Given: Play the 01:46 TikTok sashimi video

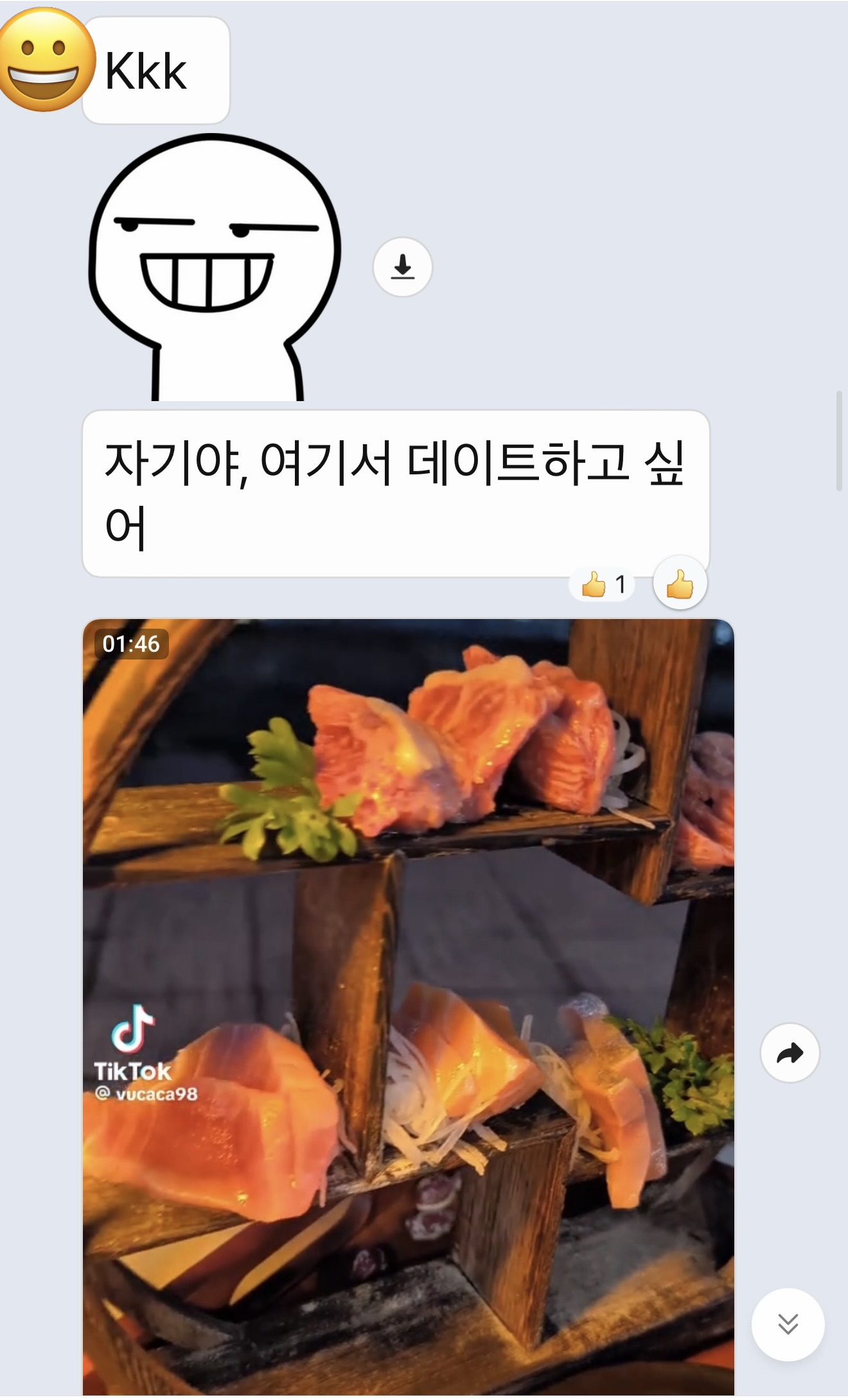Looking at the screenshot, I should (408, 1003).
